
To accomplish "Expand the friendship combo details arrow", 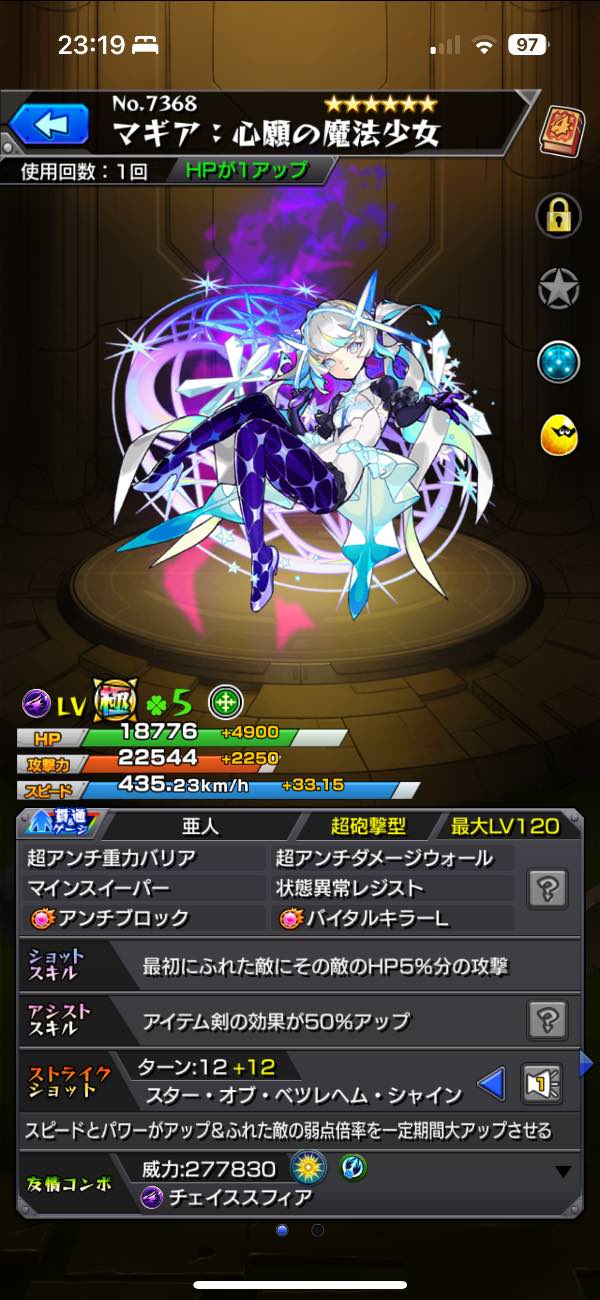I will click(x=563, y=1172).
